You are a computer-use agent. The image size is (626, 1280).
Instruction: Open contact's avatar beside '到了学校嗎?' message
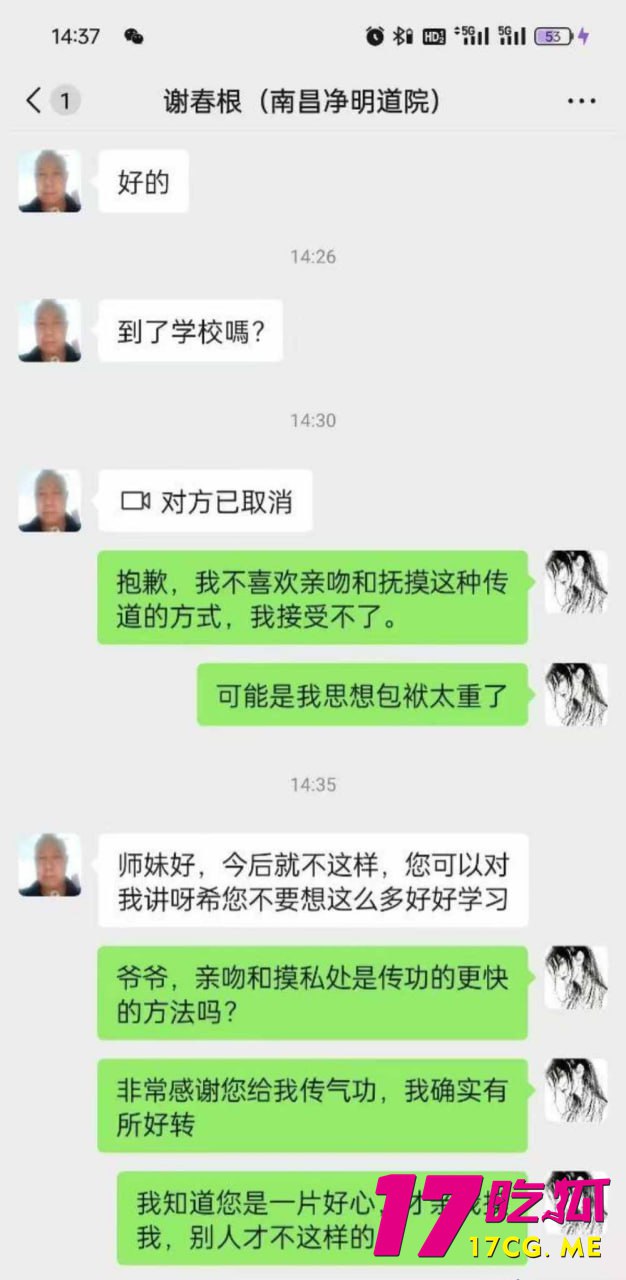(x=49, y=331)
